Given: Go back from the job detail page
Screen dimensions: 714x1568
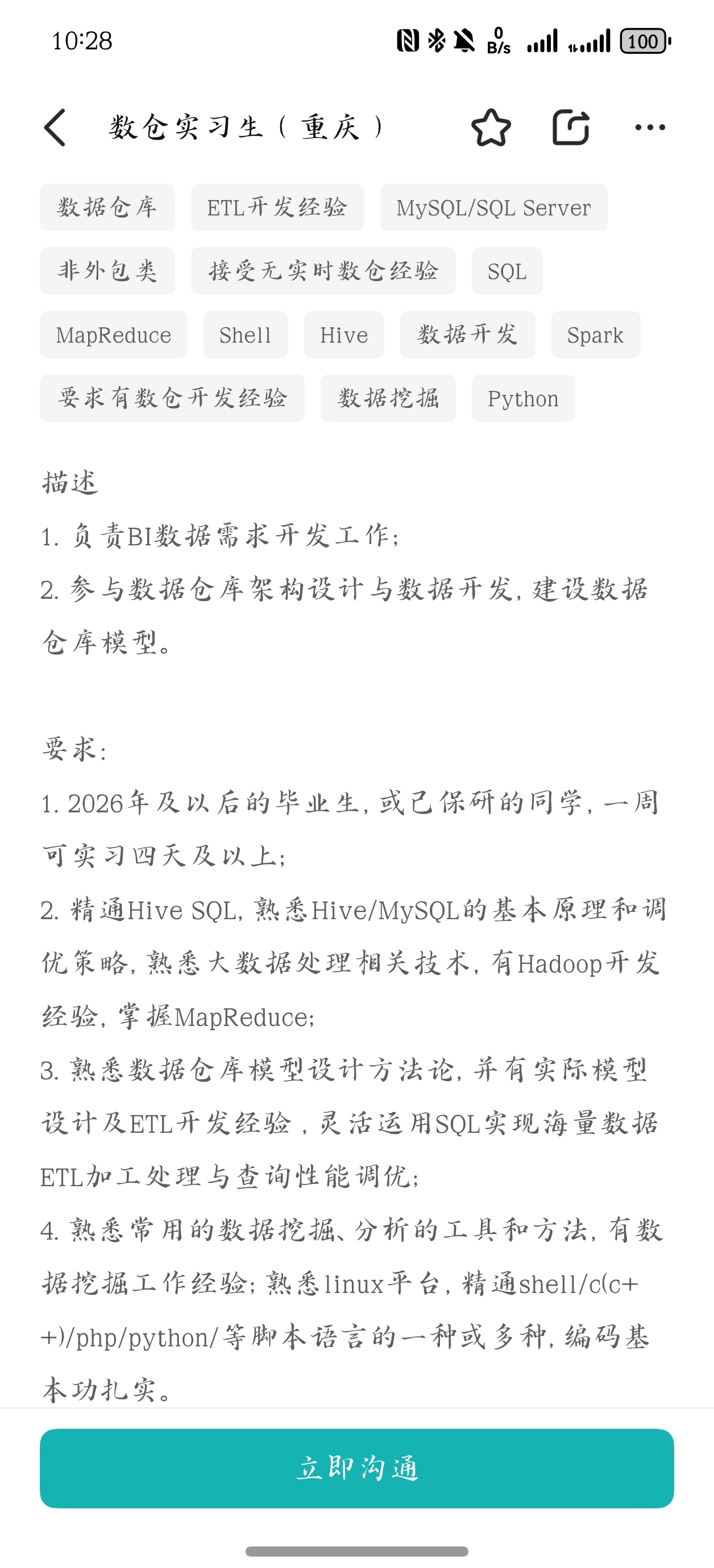Looking at the screenshot, I should pyautogui.click(x=55, y=127).
